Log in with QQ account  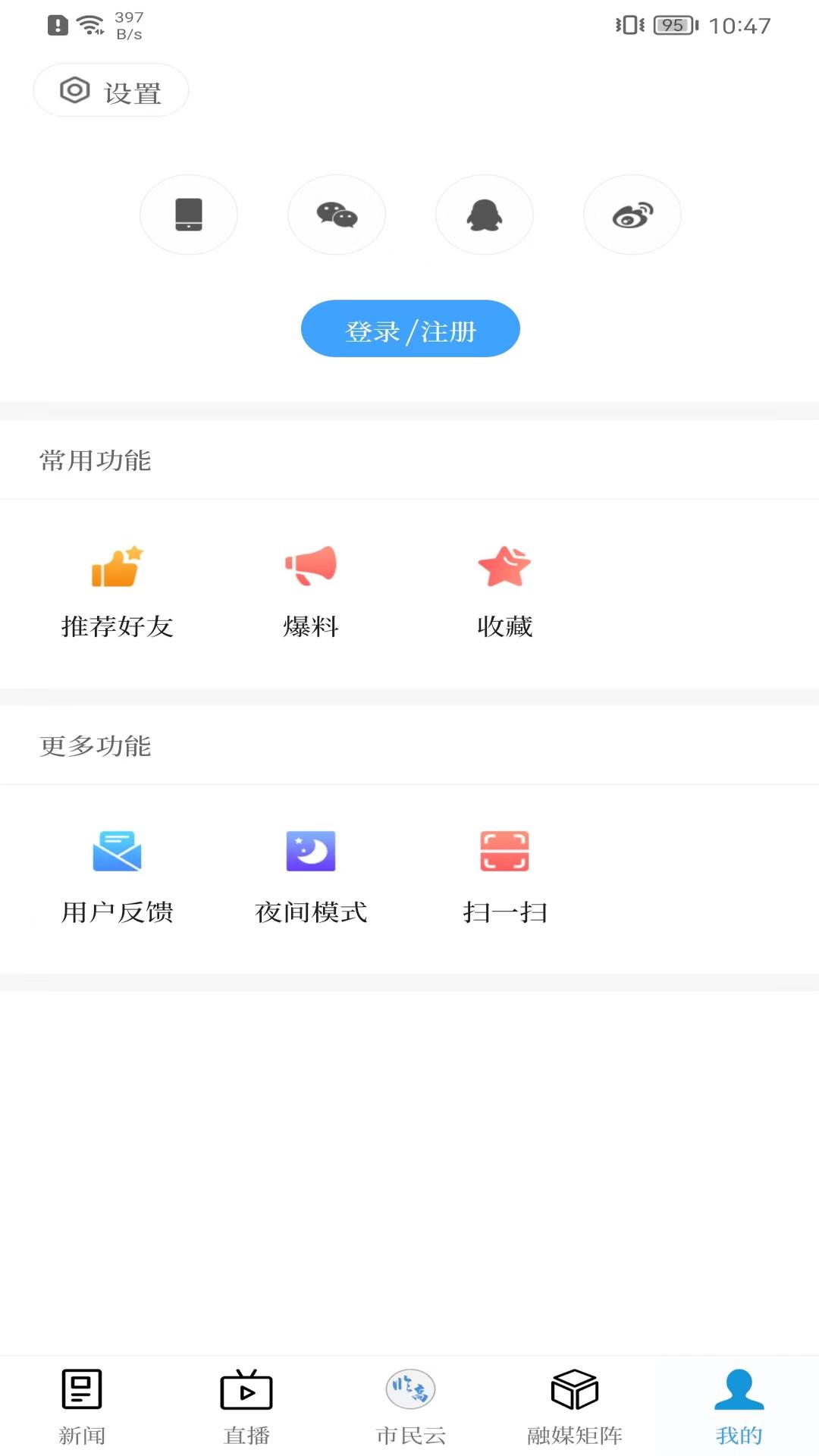click(x=485, y=214)
